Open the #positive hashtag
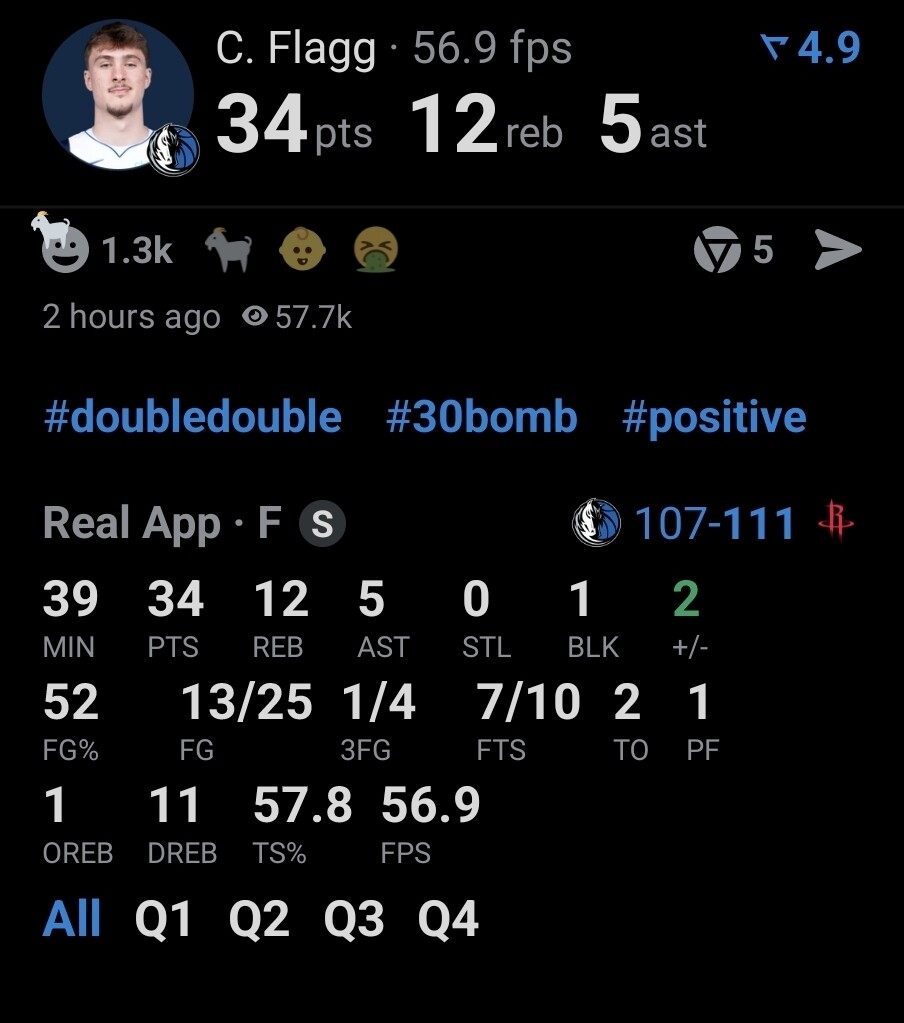 click(713, 417)
